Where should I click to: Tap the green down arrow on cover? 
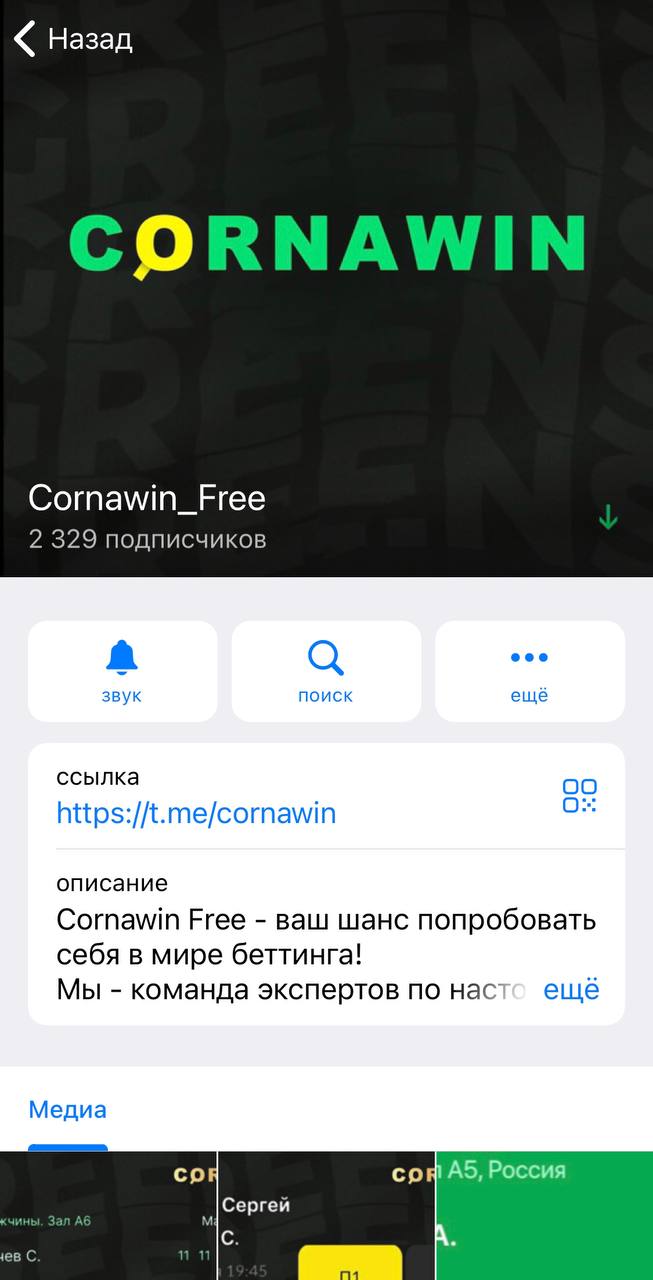(x=608, y=518)
